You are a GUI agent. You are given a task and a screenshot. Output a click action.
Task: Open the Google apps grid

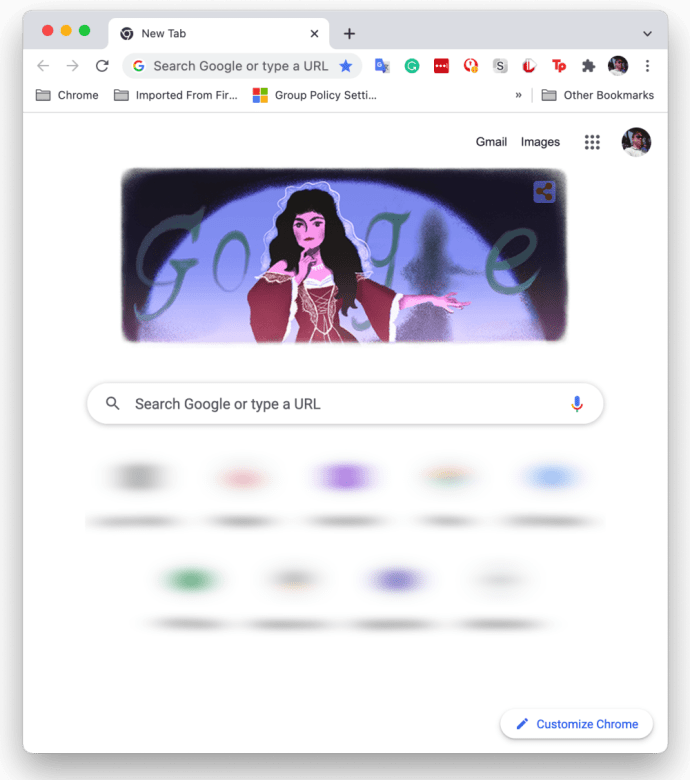click(x=592, y=142)
